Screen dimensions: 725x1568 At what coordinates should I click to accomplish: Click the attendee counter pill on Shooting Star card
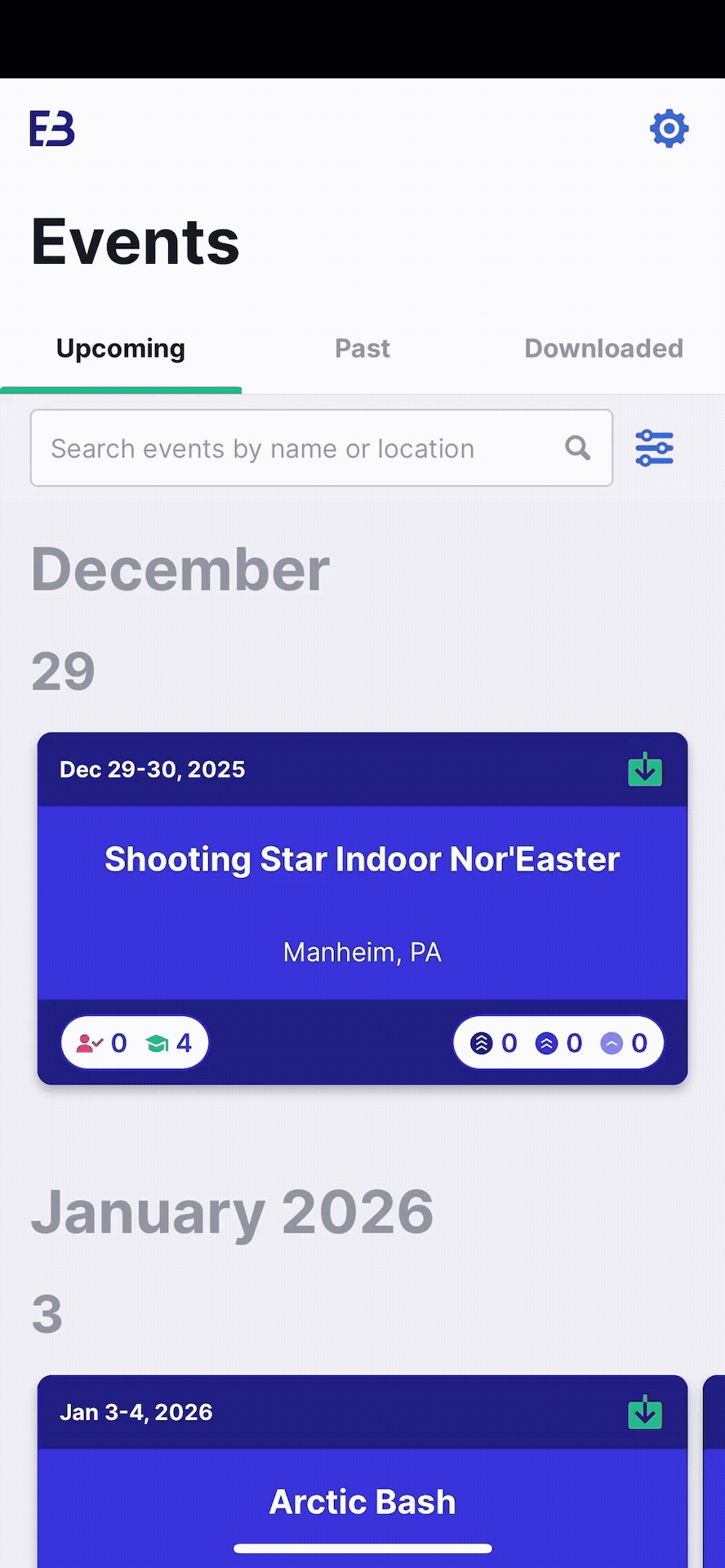click(x=134, y=1042)
